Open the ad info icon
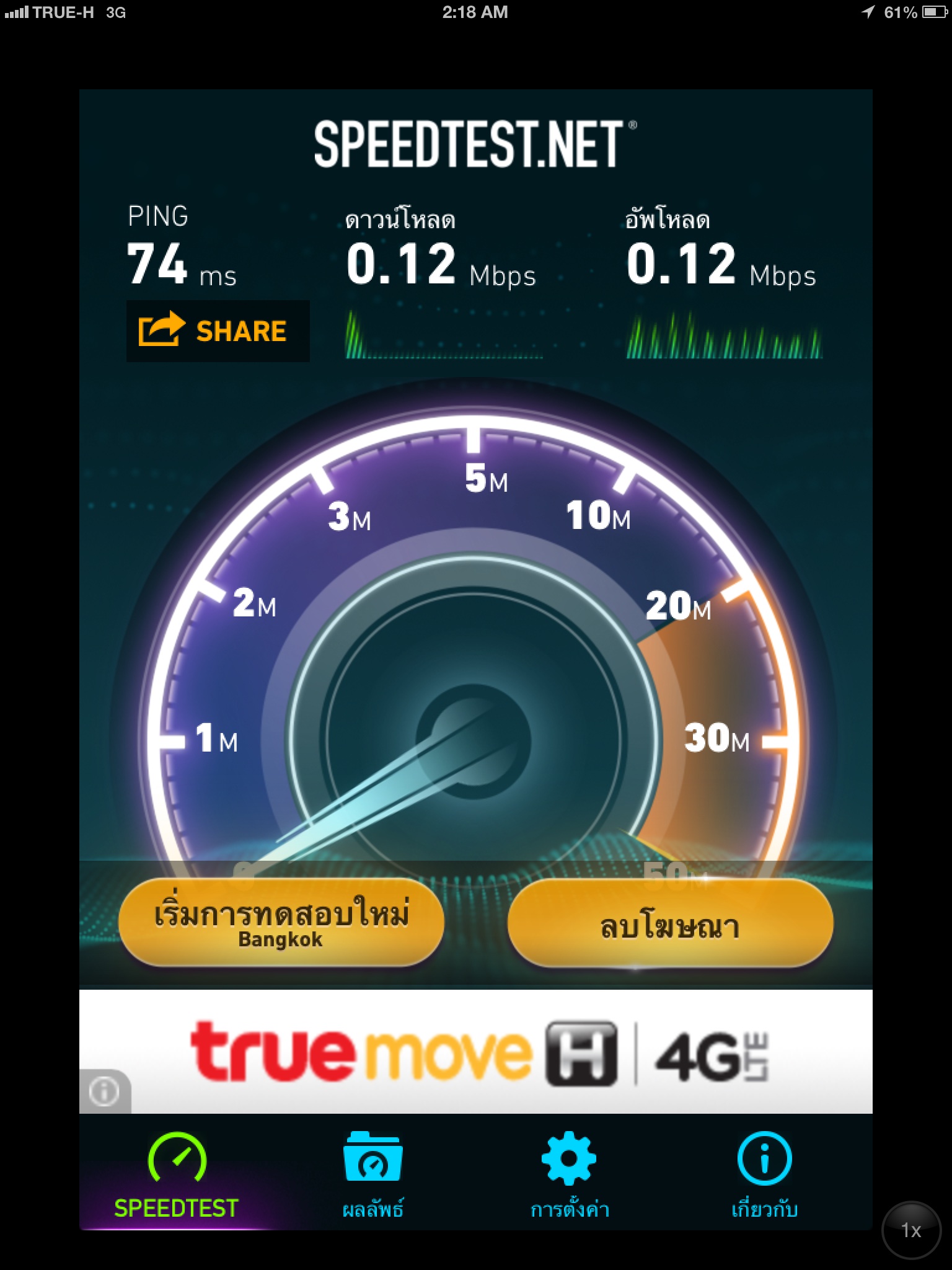Screen dimensions: 952x1270 (x=104, y=1091)
